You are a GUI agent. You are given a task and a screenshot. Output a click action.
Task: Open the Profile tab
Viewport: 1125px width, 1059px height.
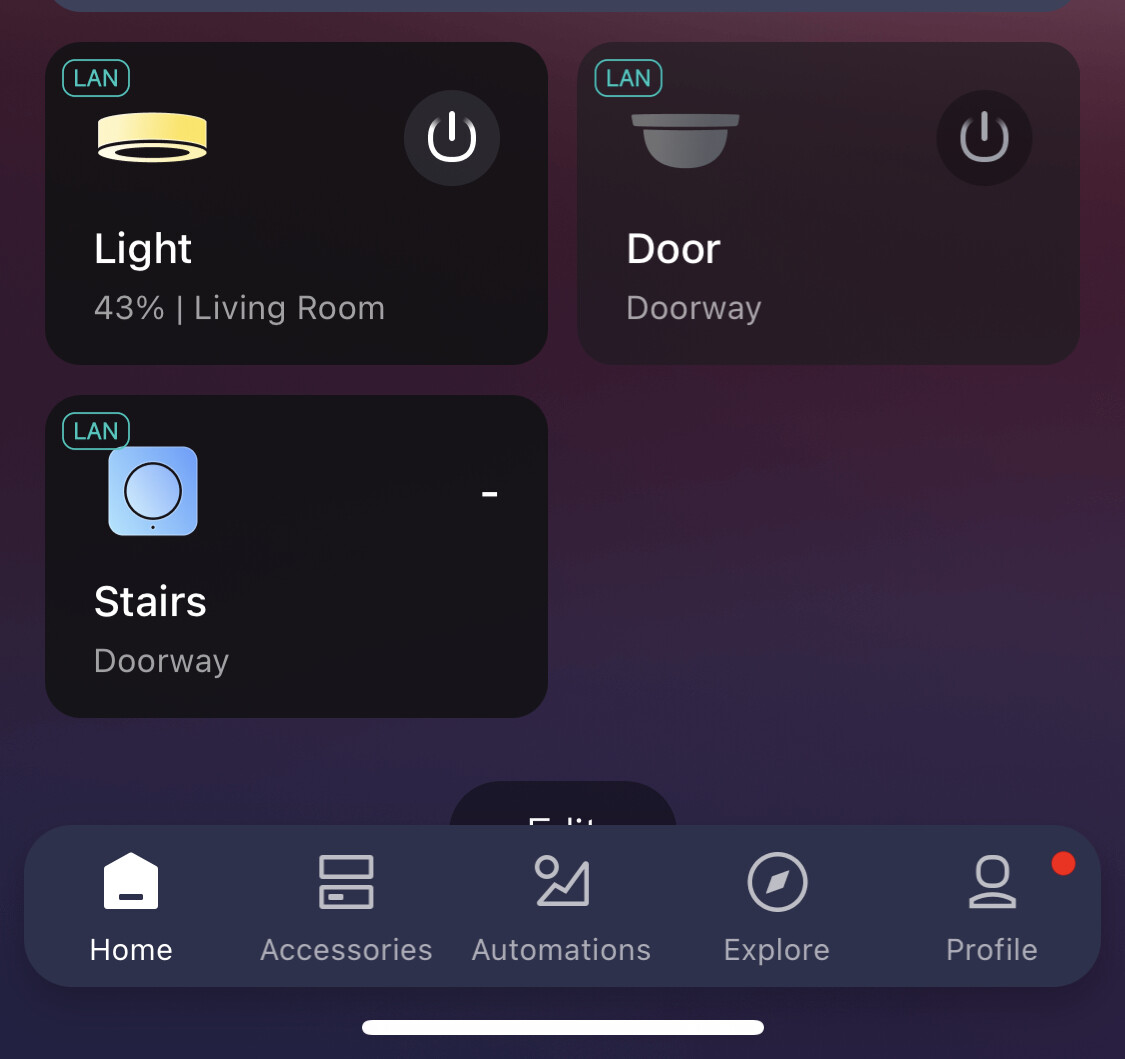[x=991, y=907]
